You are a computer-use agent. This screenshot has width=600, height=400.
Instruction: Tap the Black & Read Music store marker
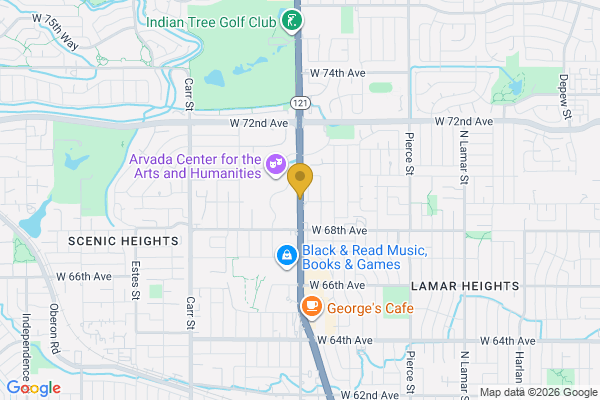click(x=287, y=257)
